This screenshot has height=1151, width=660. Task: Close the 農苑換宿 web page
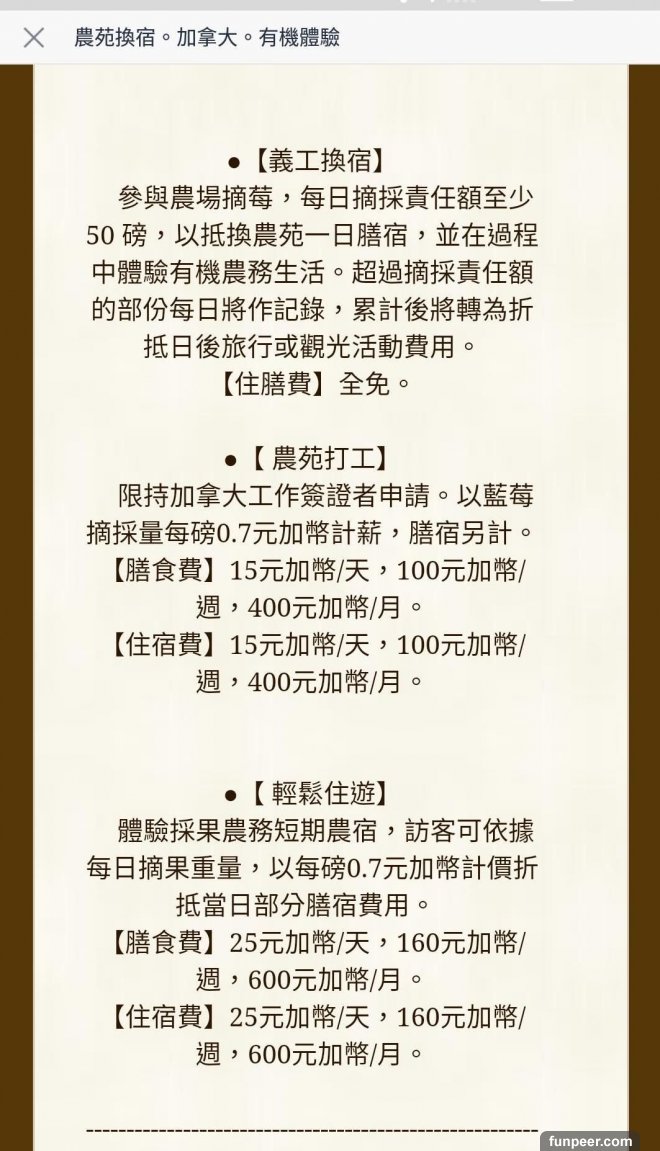(x=33, y=38)
